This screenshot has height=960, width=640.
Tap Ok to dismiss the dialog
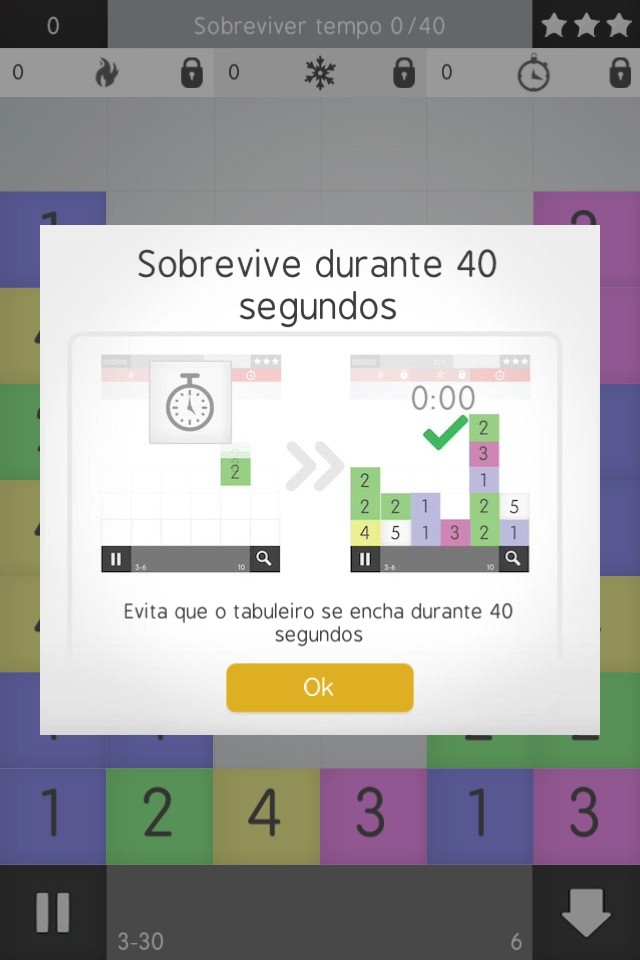pyautogui.click(x=319, y=687)
